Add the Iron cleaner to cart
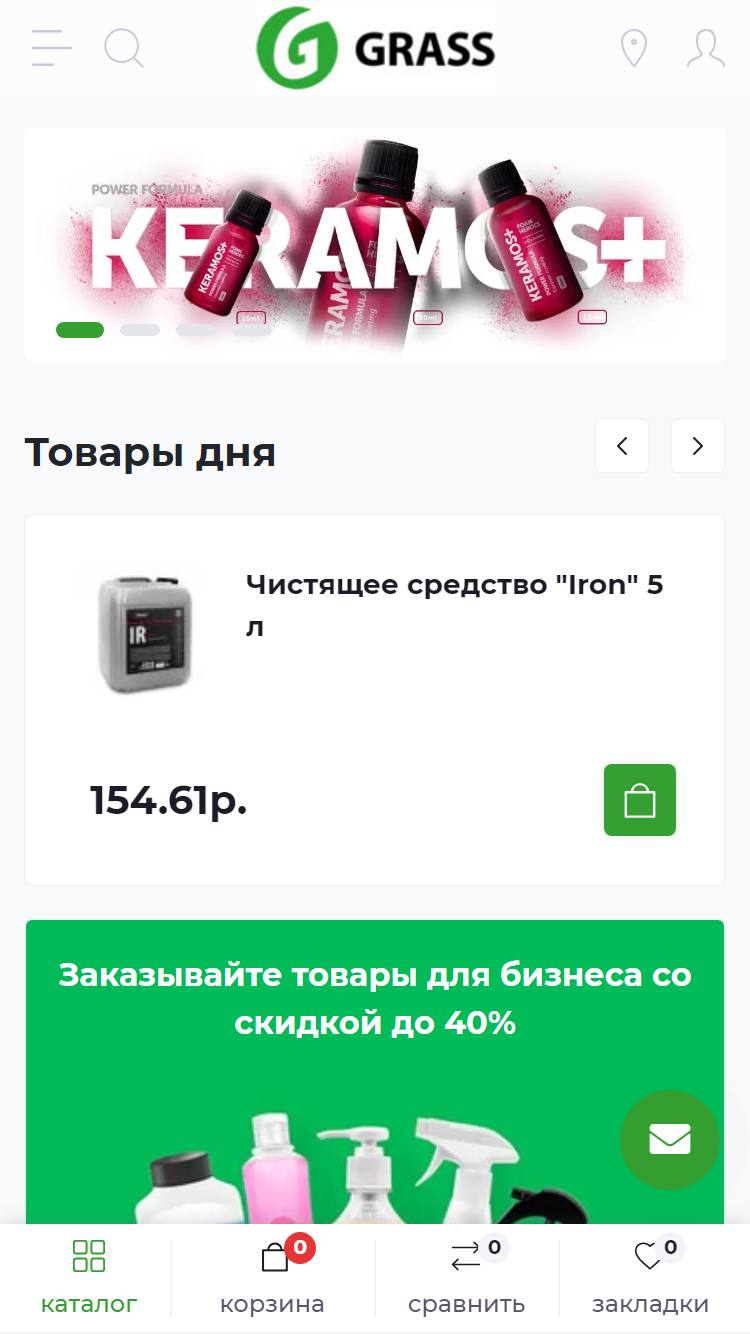The height and width of the screenshot is (1334, 750). 640,800
